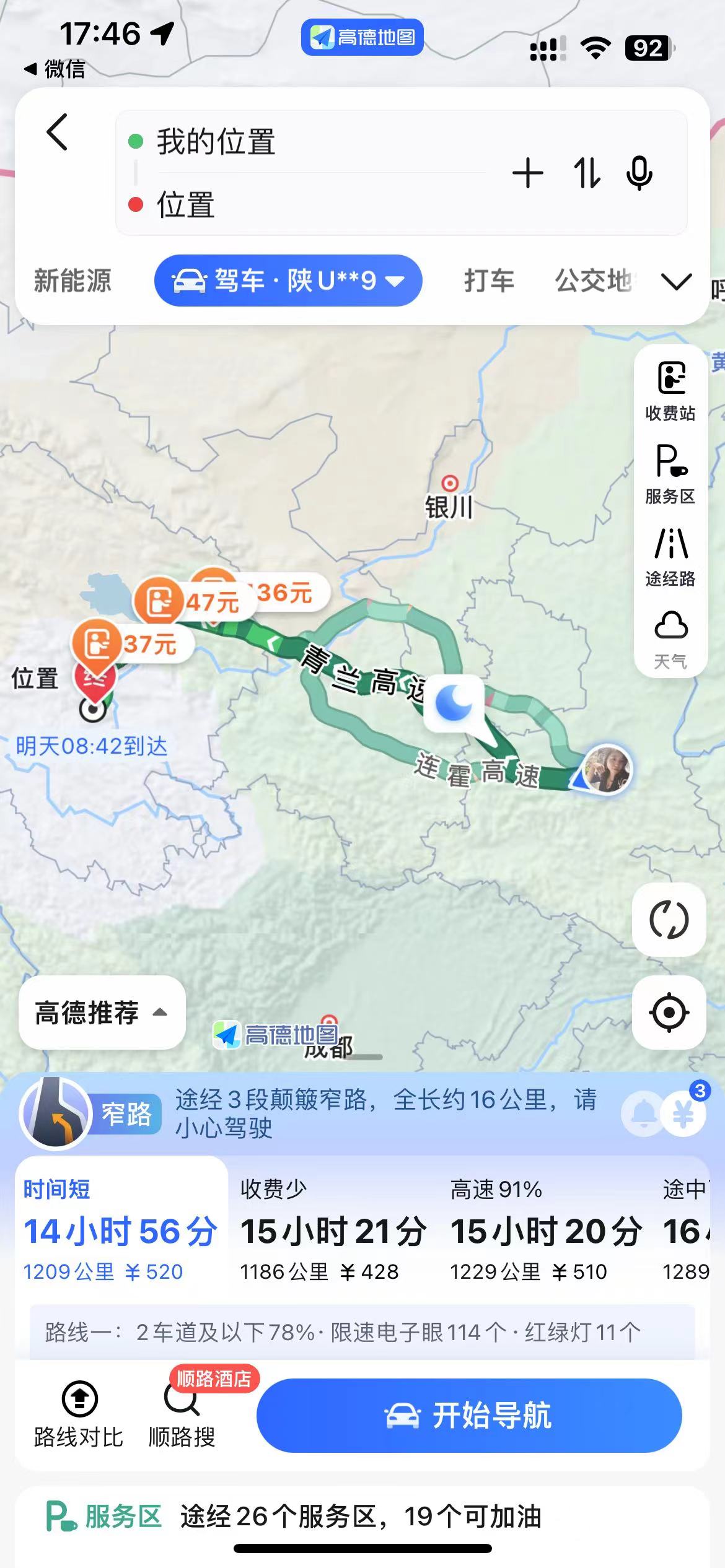Show 收费站 toll stations on the map
The width and height of the screenshot is (725, 1568).
click(670, 391)
